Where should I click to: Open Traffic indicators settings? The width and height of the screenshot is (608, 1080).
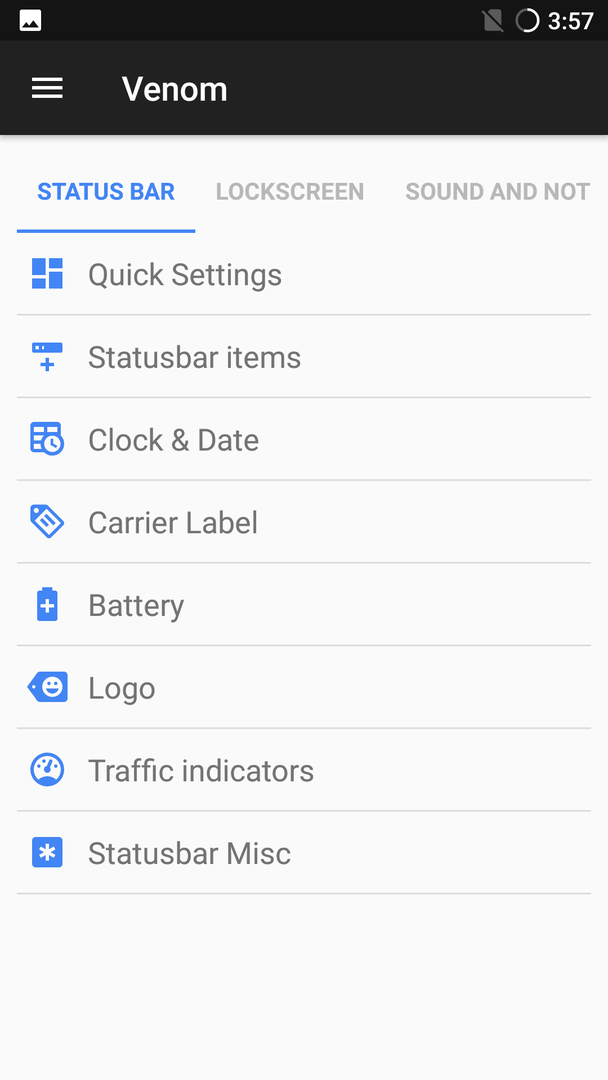pyautogui.click(x=304, y=770)
